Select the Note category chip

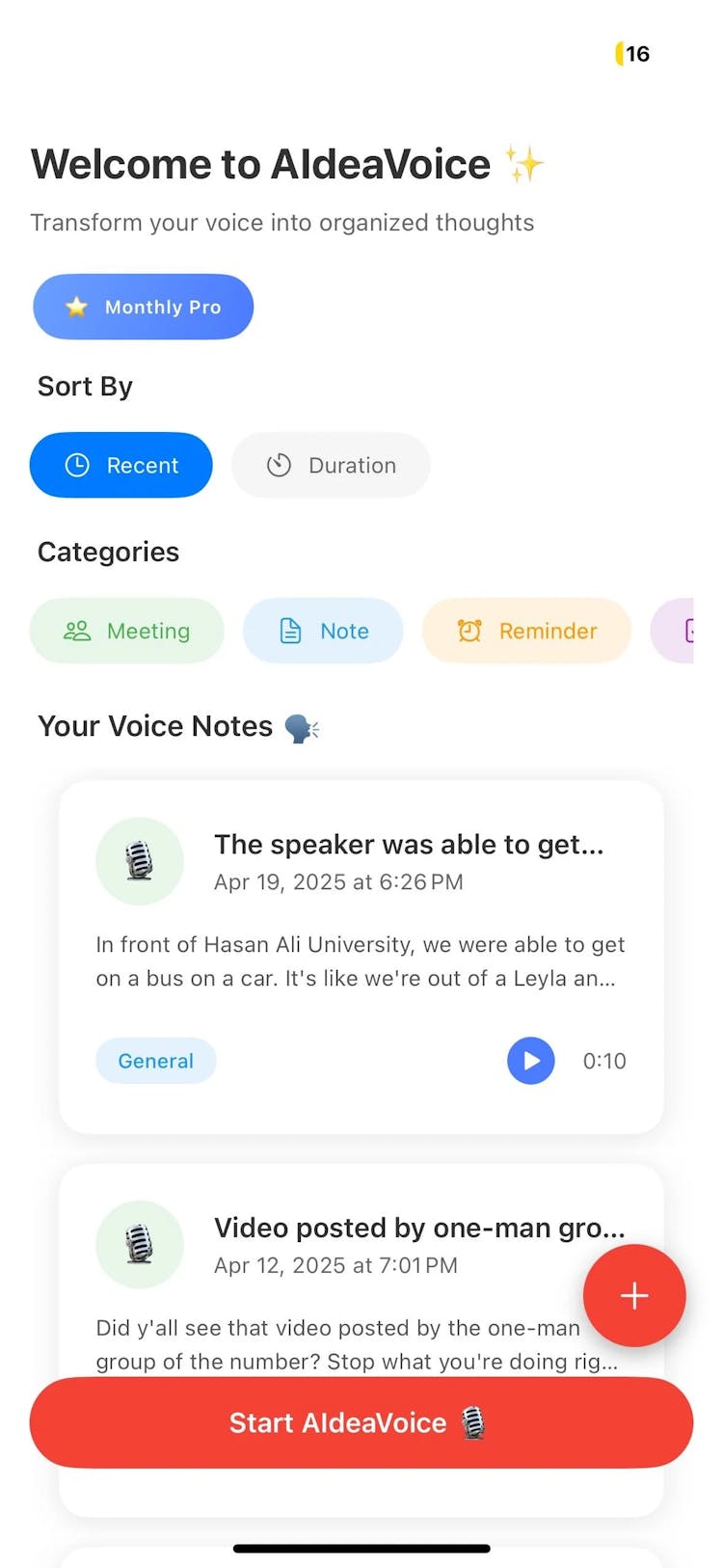323,631
